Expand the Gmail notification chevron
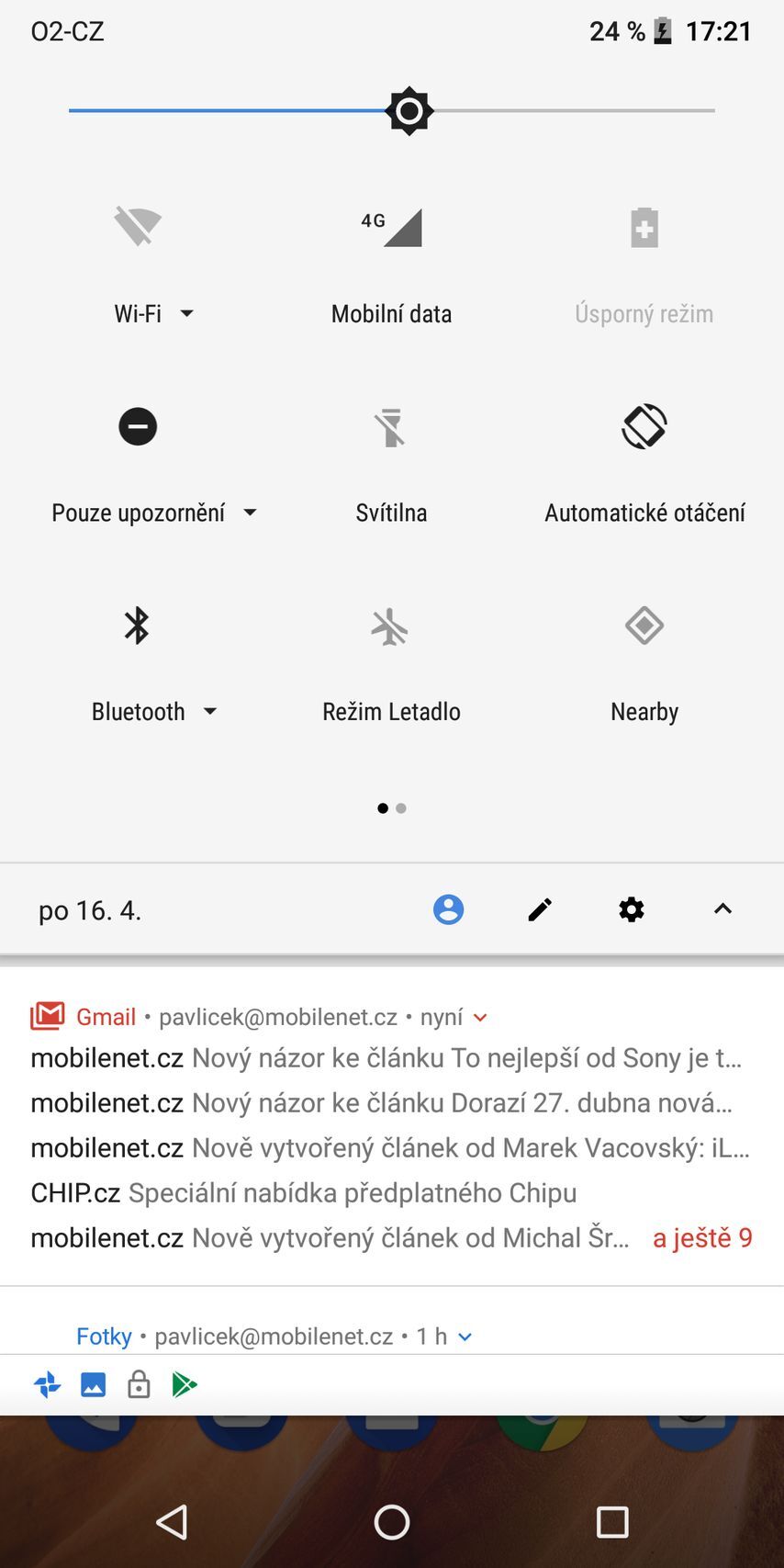Viewport: 784px width, 1568px height. coord(479,1017)
